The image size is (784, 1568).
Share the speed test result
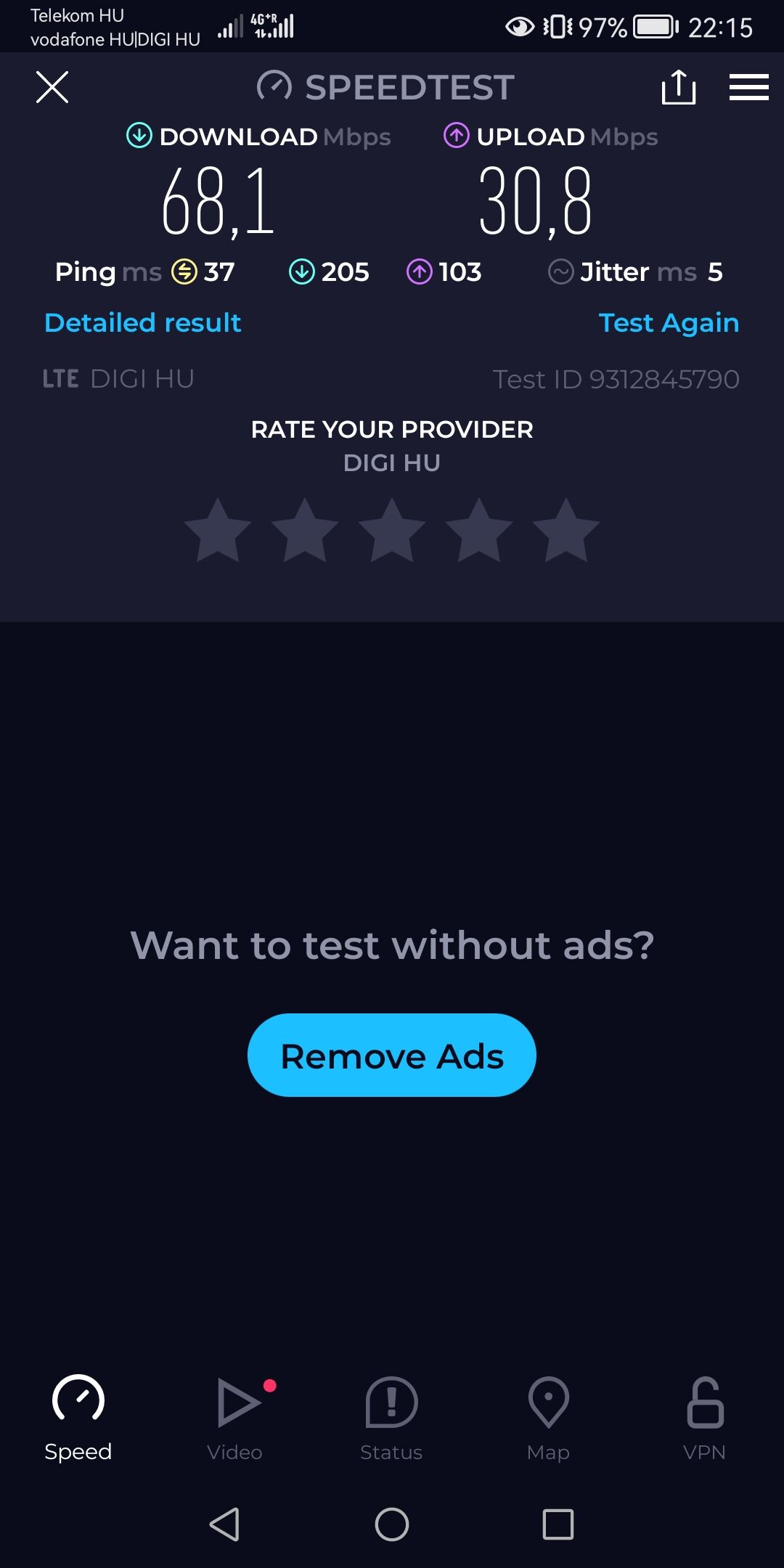[679, 87]
